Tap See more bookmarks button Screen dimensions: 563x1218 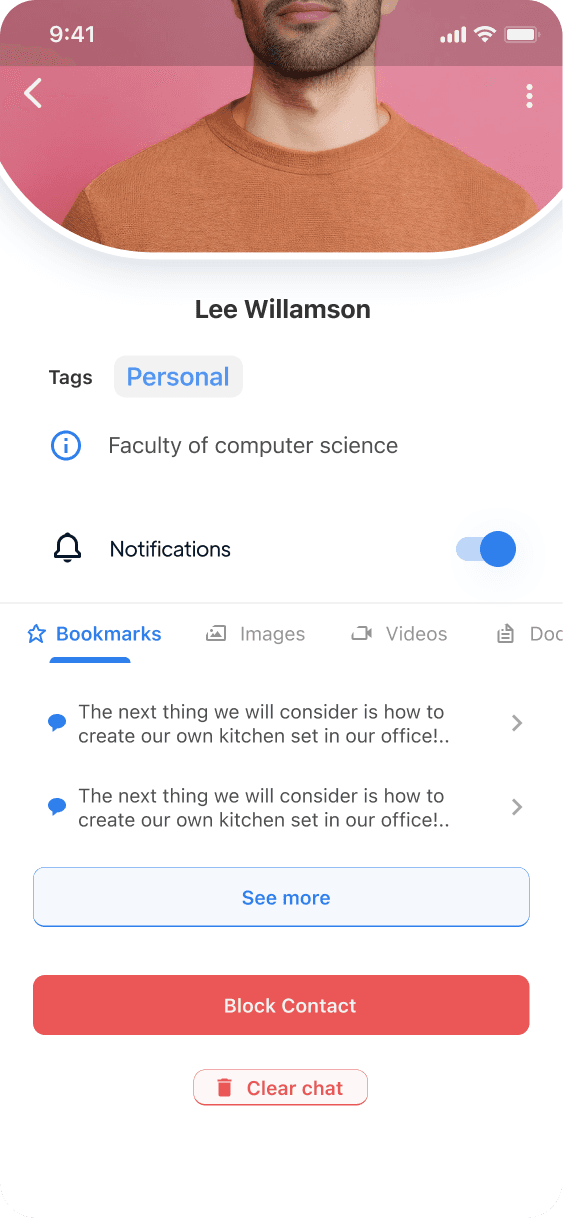pos(281,897)
